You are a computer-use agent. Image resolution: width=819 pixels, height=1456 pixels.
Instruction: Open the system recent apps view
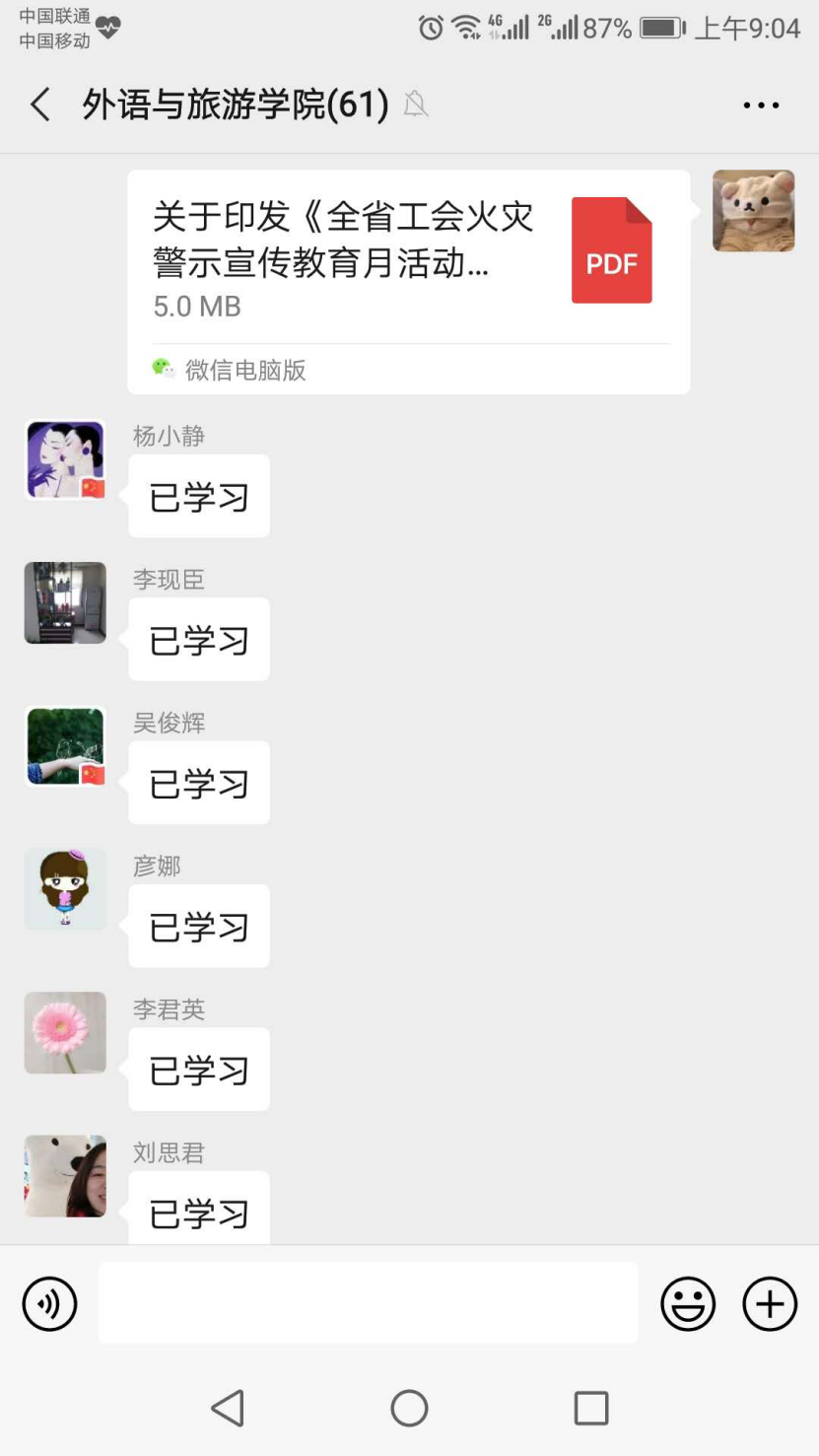[x=590, y=1408]
